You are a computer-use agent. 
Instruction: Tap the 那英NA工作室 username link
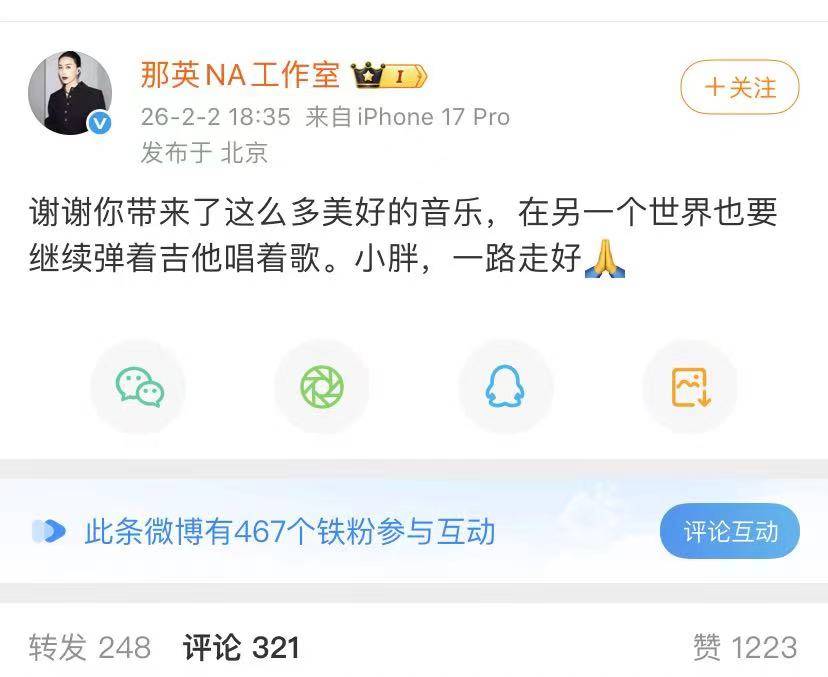click(x=239, y=75)
